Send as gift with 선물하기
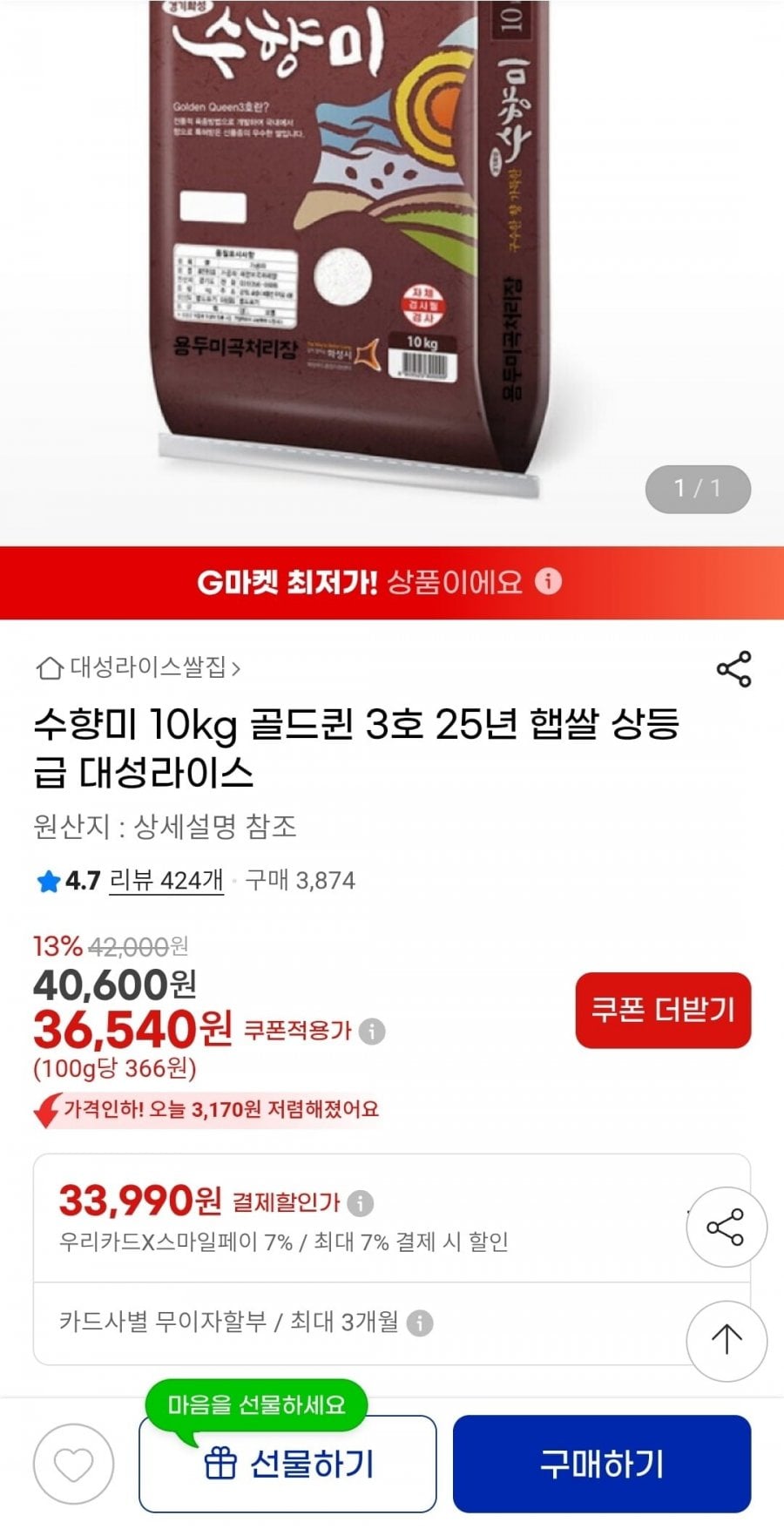784x1529 pixels. (x=287, y=1464)
